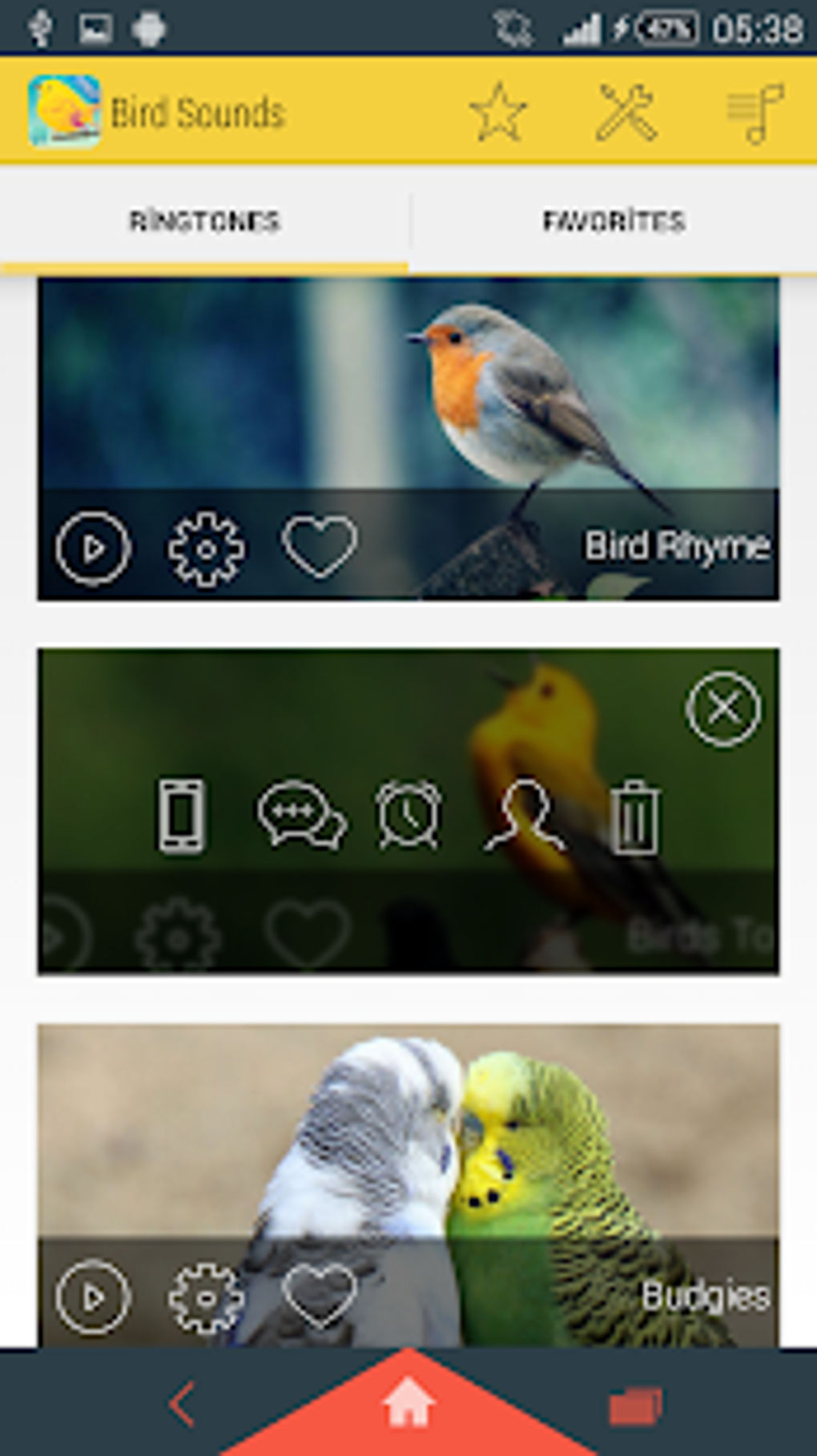Set sound as alarm tone
Screen dimensions: 817x1456
pos(409,814)
